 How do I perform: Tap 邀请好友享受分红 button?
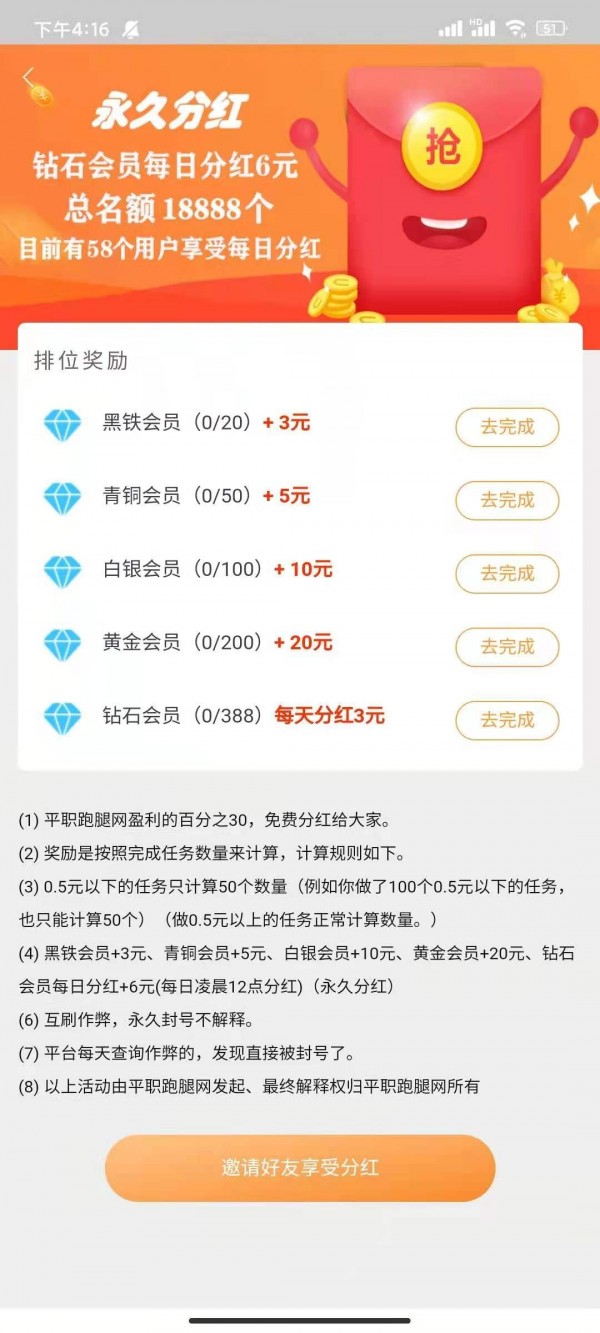(x=300, y=1167)
